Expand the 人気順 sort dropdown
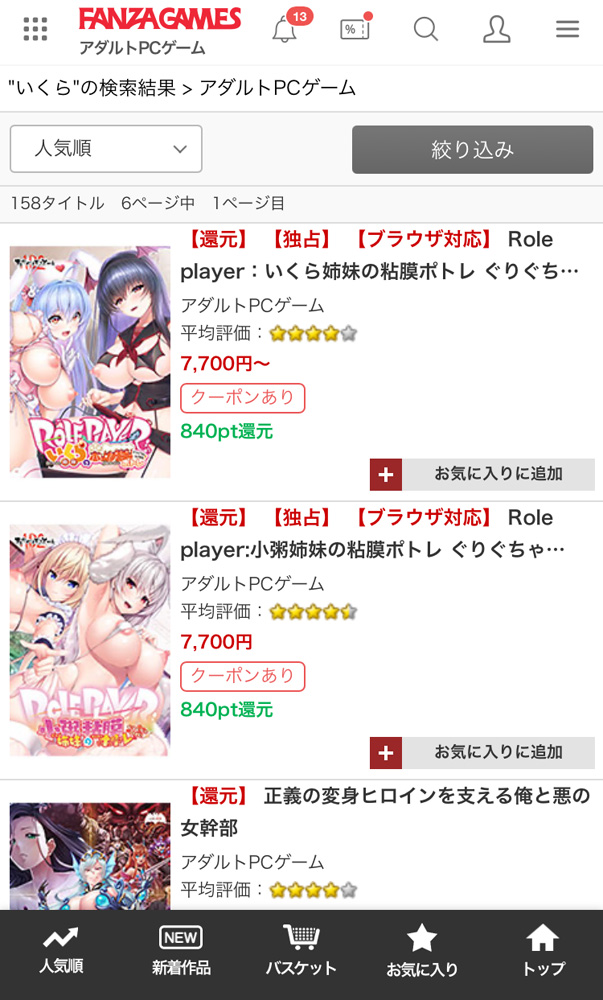The height and width of the screenshot is (1000, 603). pyautogui.click(x=106, y=149)
